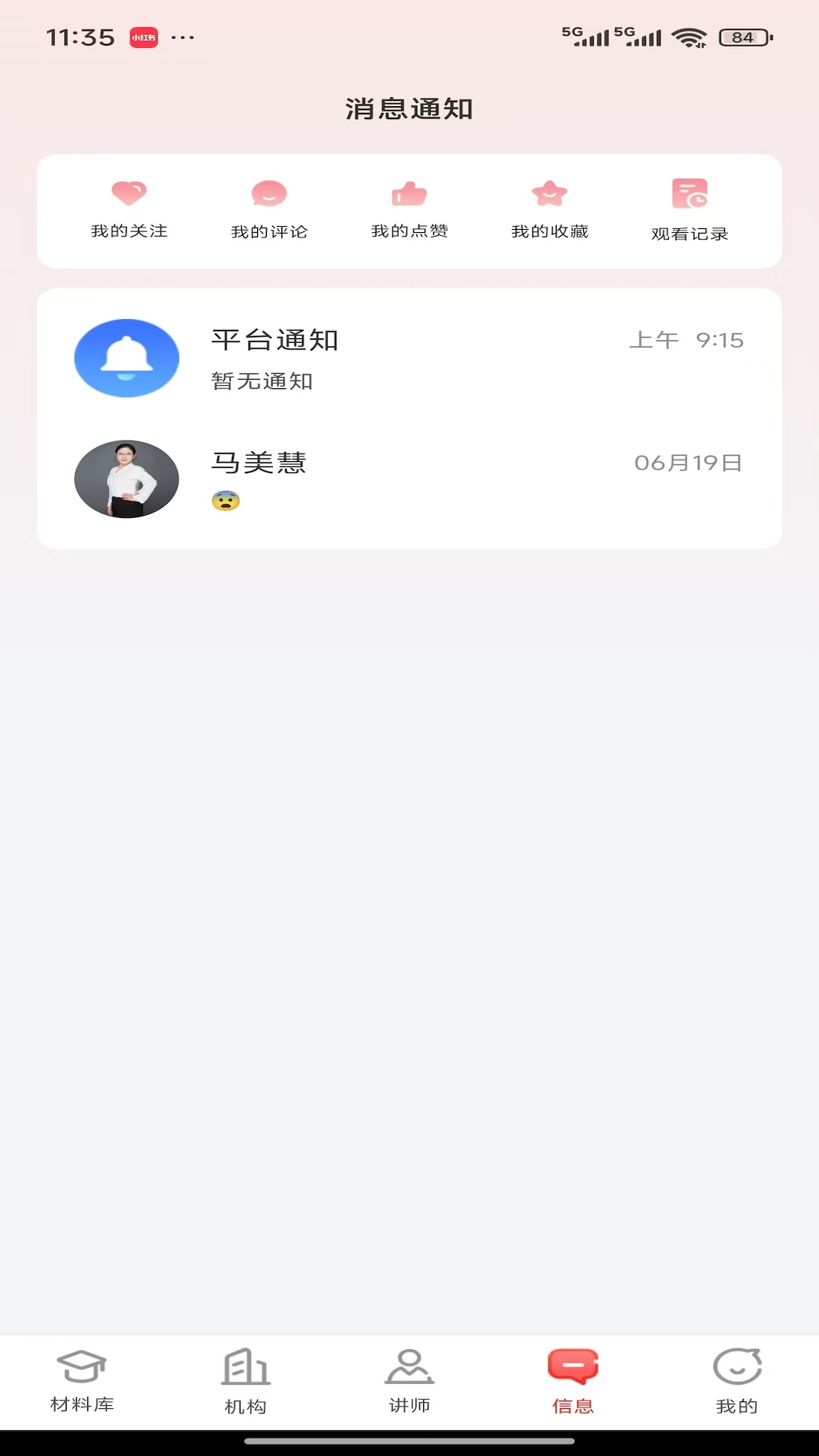Open 我的收藏 via the star icon
Screen dimensions: 819x1456
(x=550, y=194)
